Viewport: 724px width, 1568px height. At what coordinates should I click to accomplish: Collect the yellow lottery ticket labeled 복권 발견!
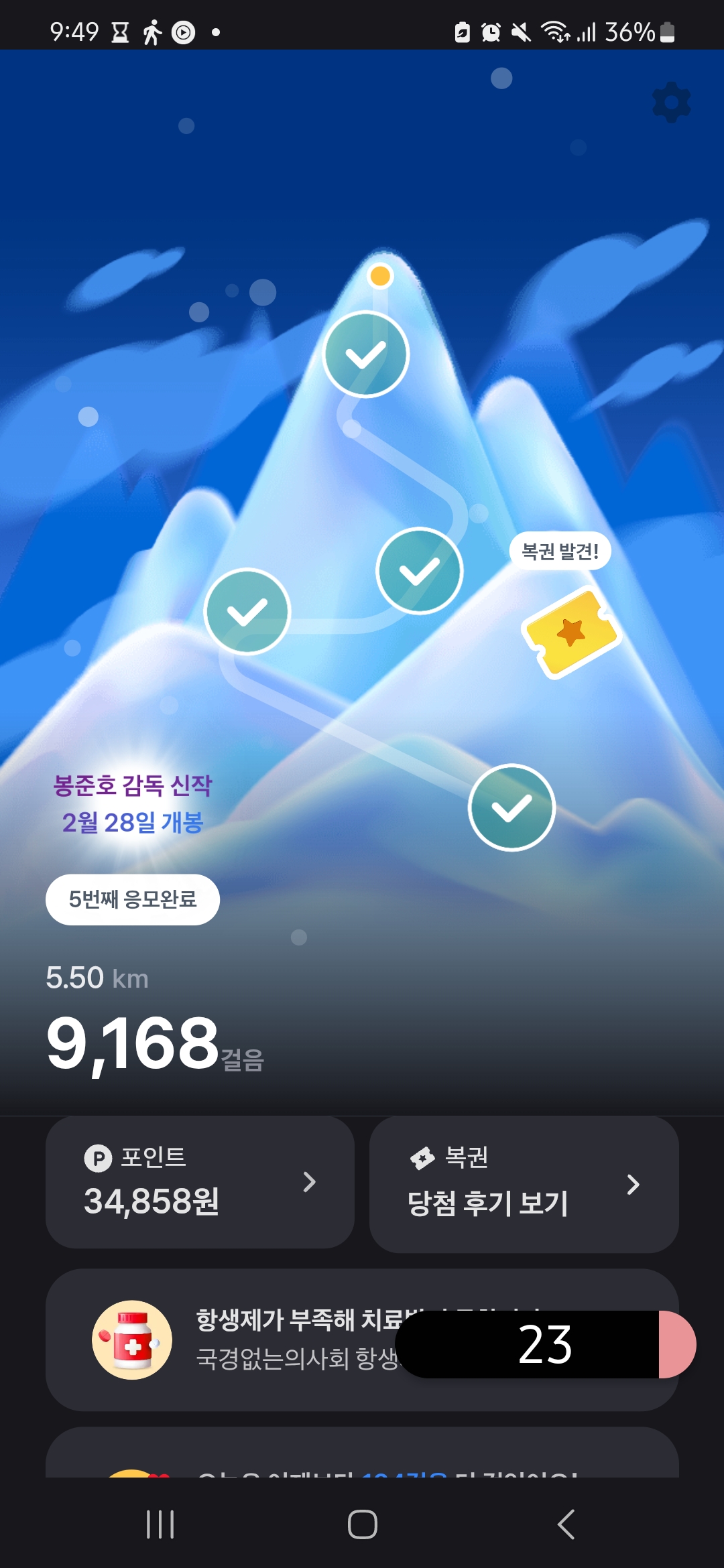pyautogui.click(x=571, y=633)
